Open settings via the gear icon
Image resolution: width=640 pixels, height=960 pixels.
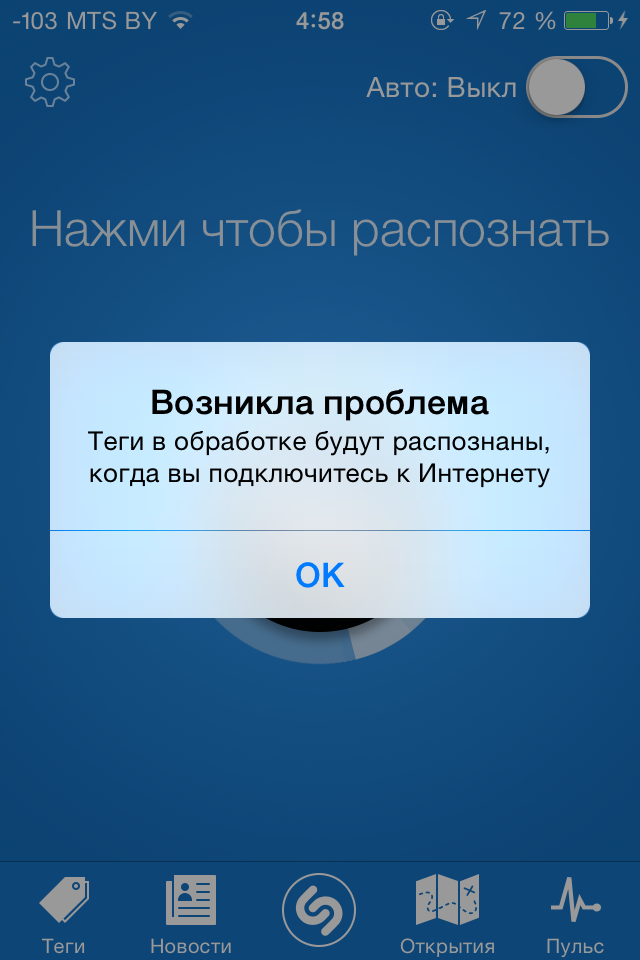pos(50,84)
